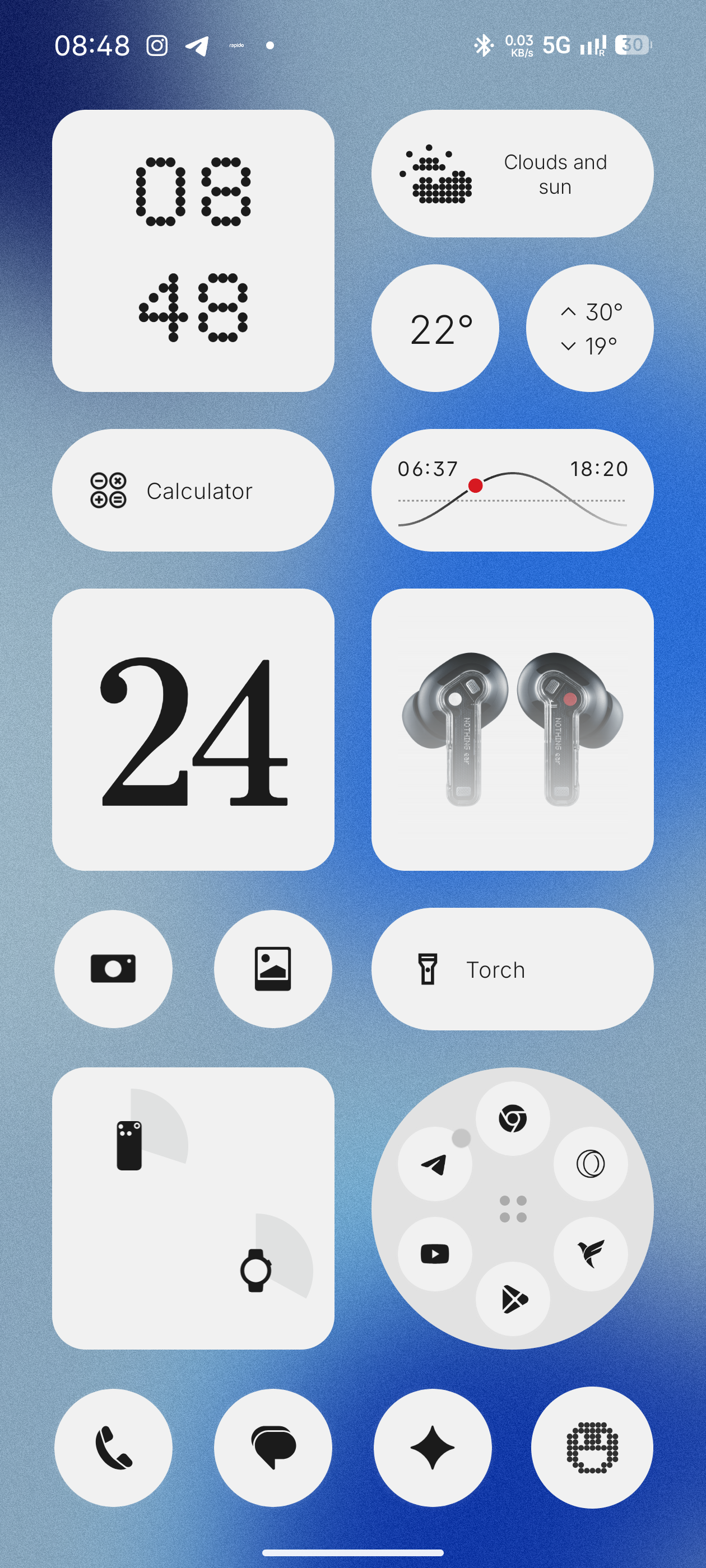This screenshot has height=1568, width=706.
Task: Open the gallery app
Action: [x=272, y=968]
